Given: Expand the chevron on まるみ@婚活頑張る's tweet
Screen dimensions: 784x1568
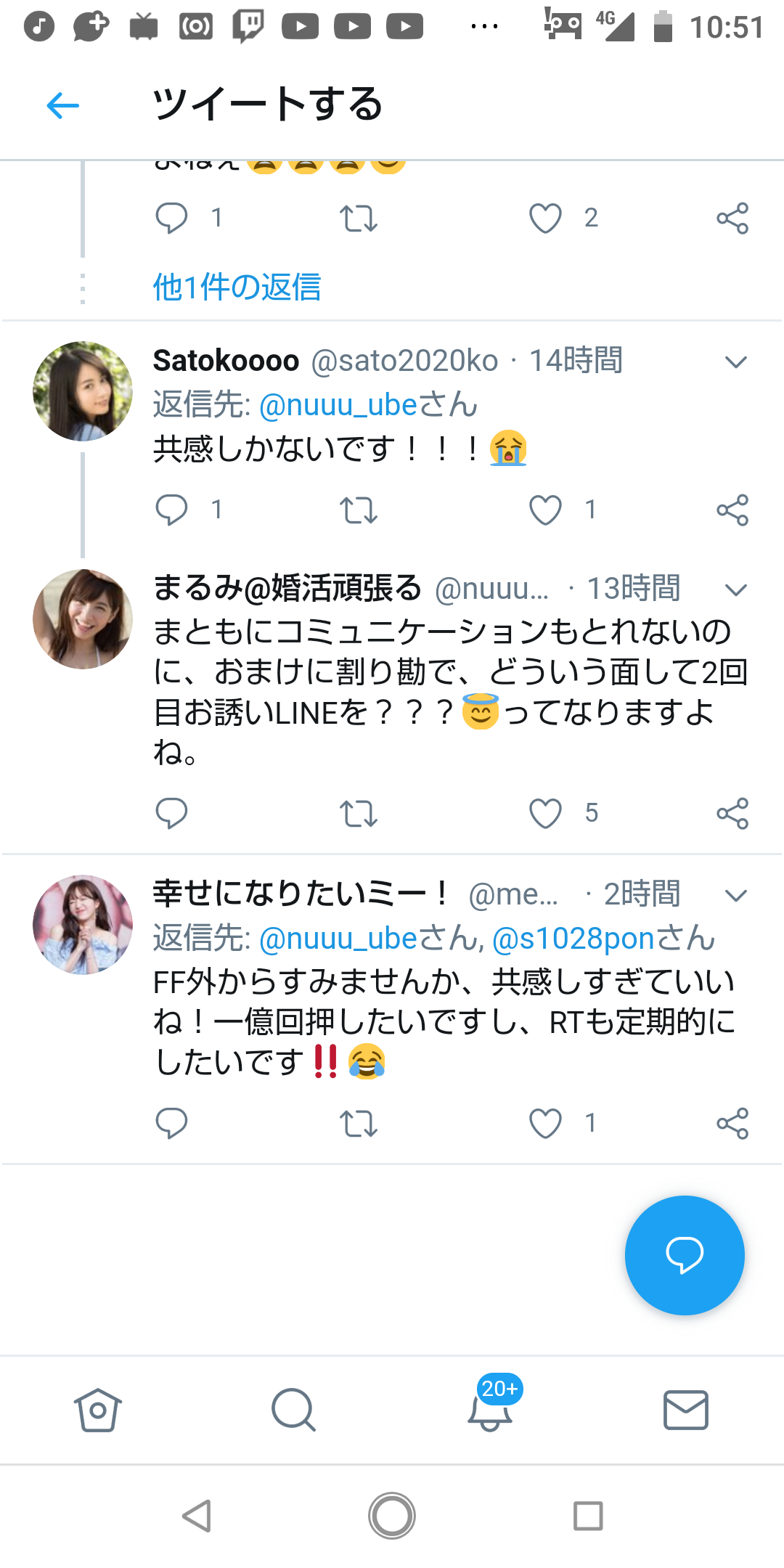Looking at the screenshot, I should pyautogui.click(x=736, y=589).
